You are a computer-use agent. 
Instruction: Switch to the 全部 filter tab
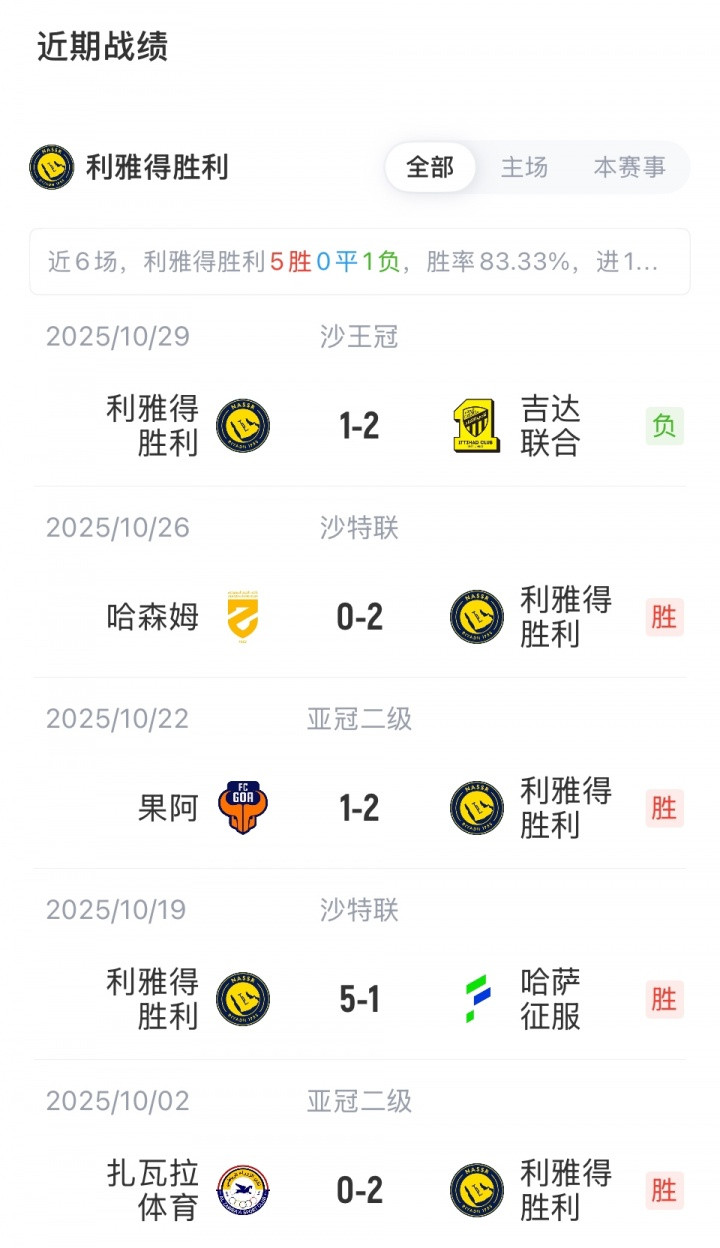[x=430, y=167]
